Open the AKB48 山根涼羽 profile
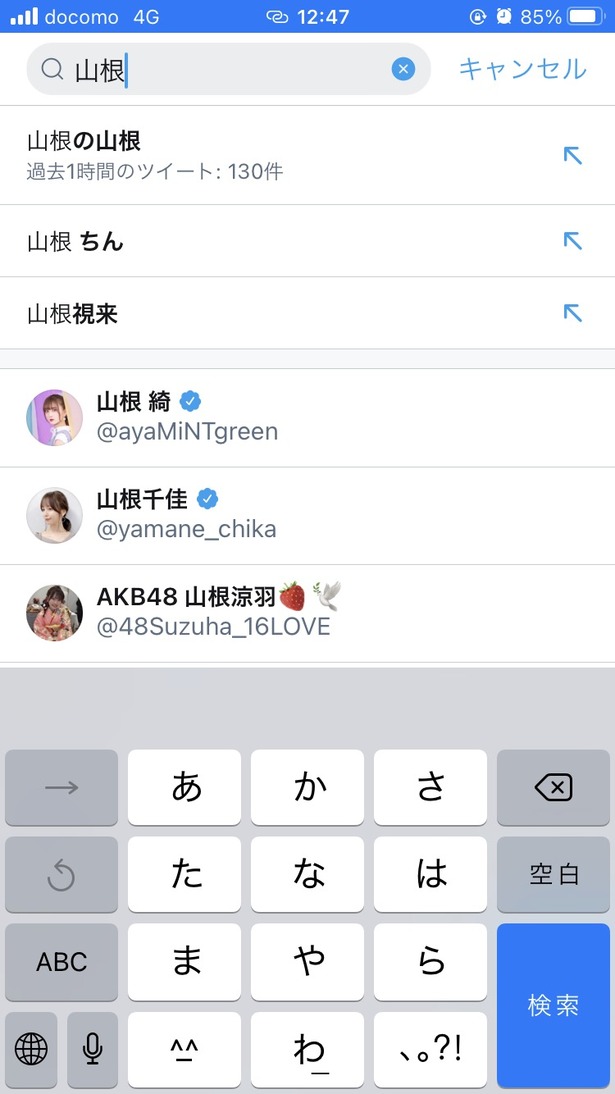615x1094 pixels. pyautogui.click(x=307, y=613)
